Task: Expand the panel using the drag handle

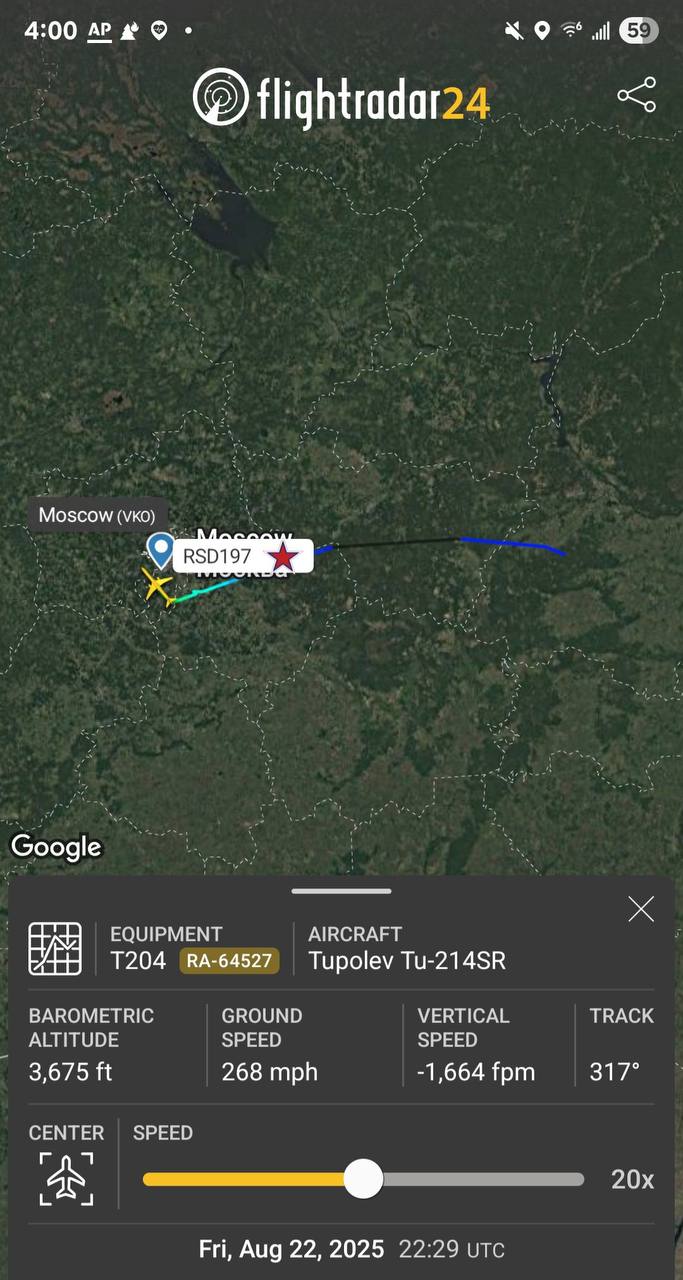Action: click(x=341, y=891)
